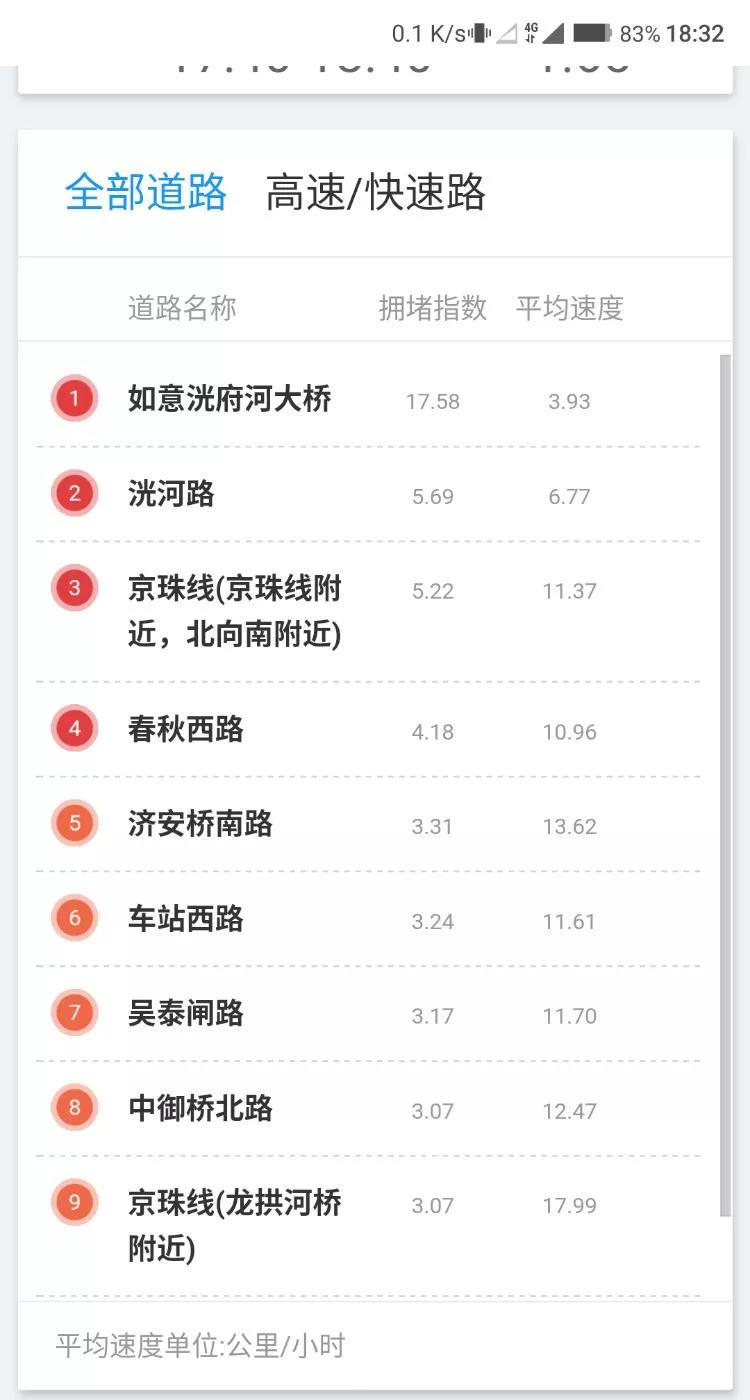Open the 洸河路 road row
Image resolution: width=750 pixels, height=1400 pixels.
point(368,495)
